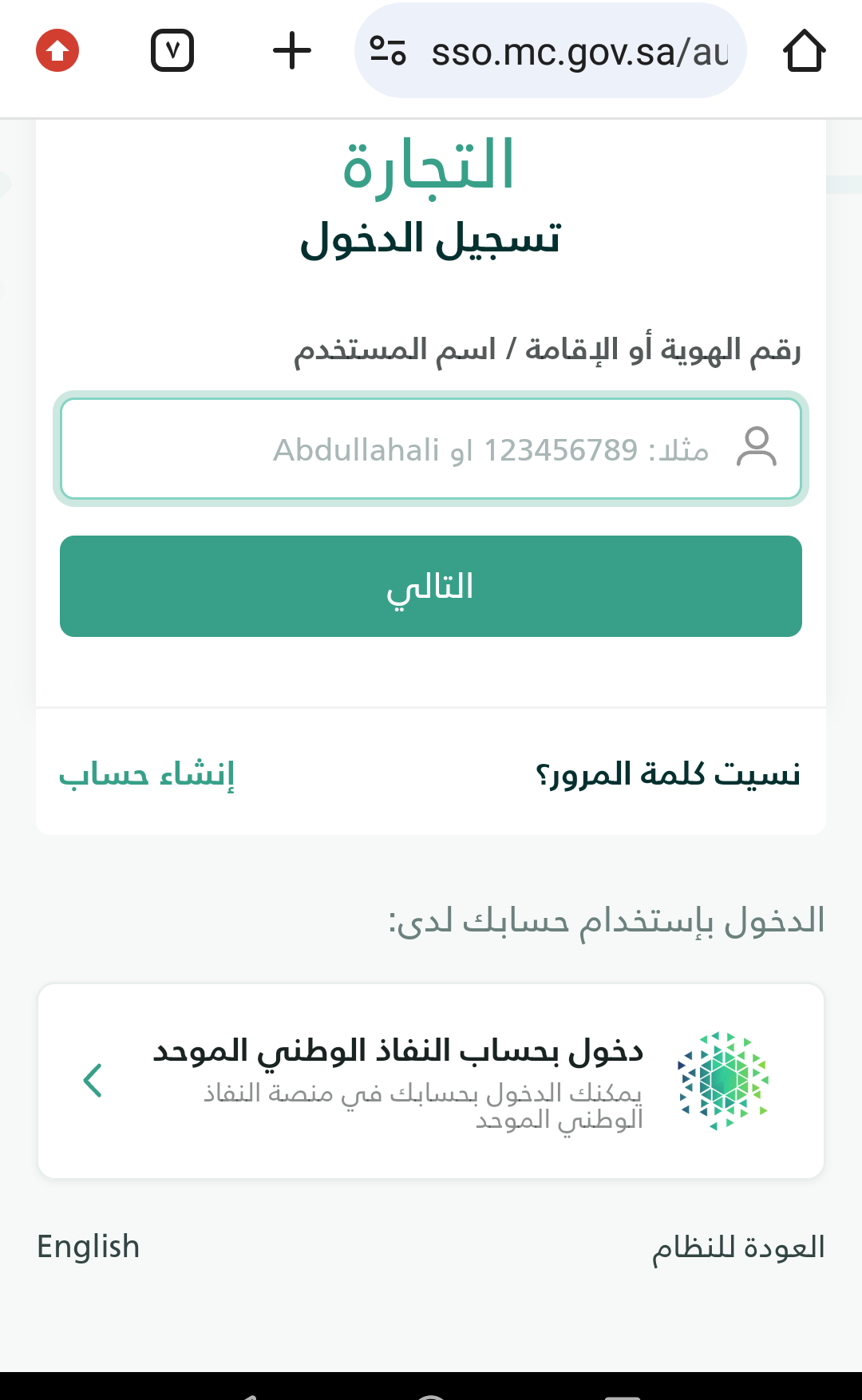This screenshot has height=1400, width=862.
Task: Log in with النفاذ الوطني الموحد card
Action: tap(431, 1081)
